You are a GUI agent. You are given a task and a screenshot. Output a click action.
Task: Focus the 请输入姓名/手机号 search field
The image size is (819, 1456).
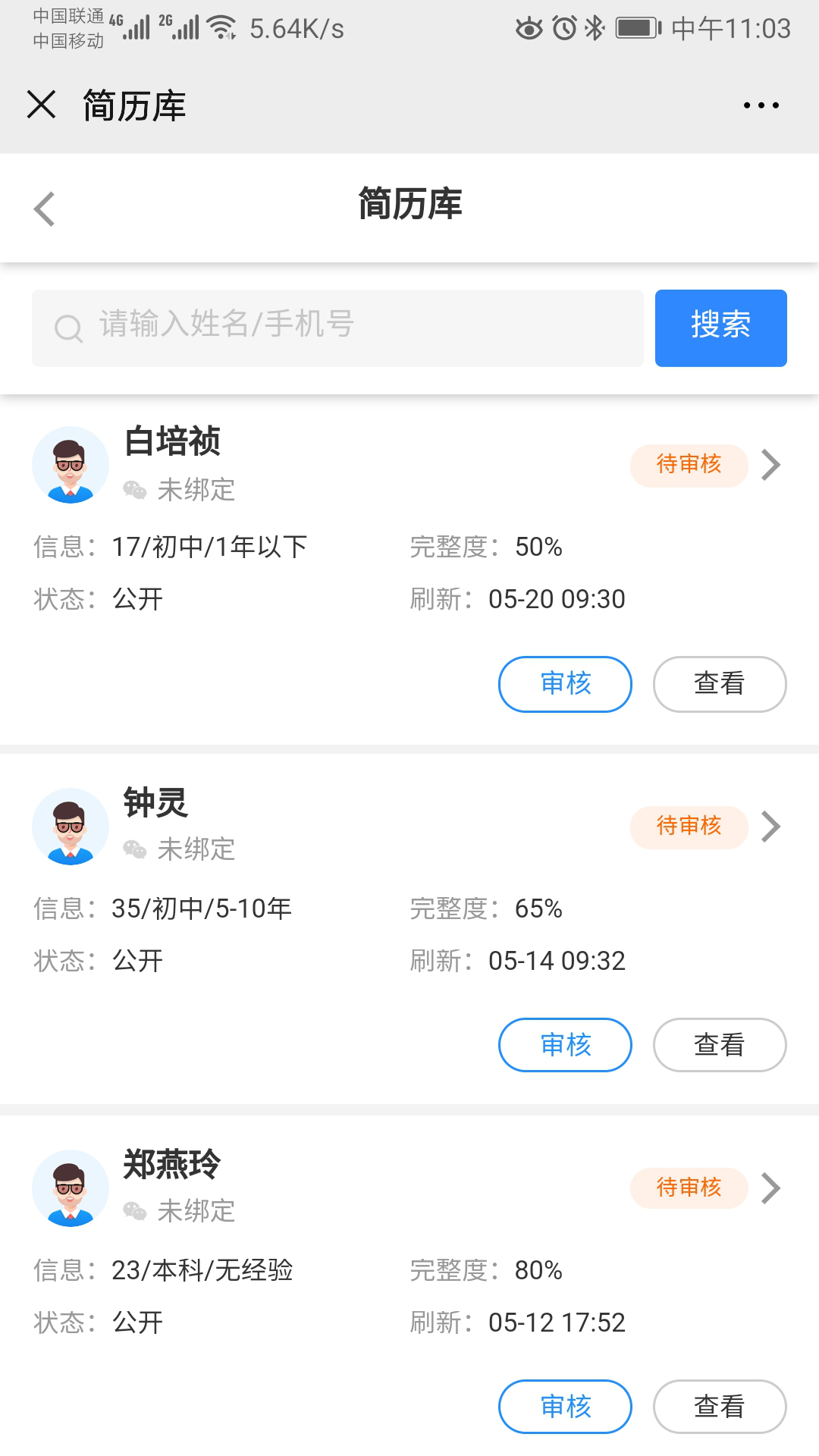coord(337,328)
